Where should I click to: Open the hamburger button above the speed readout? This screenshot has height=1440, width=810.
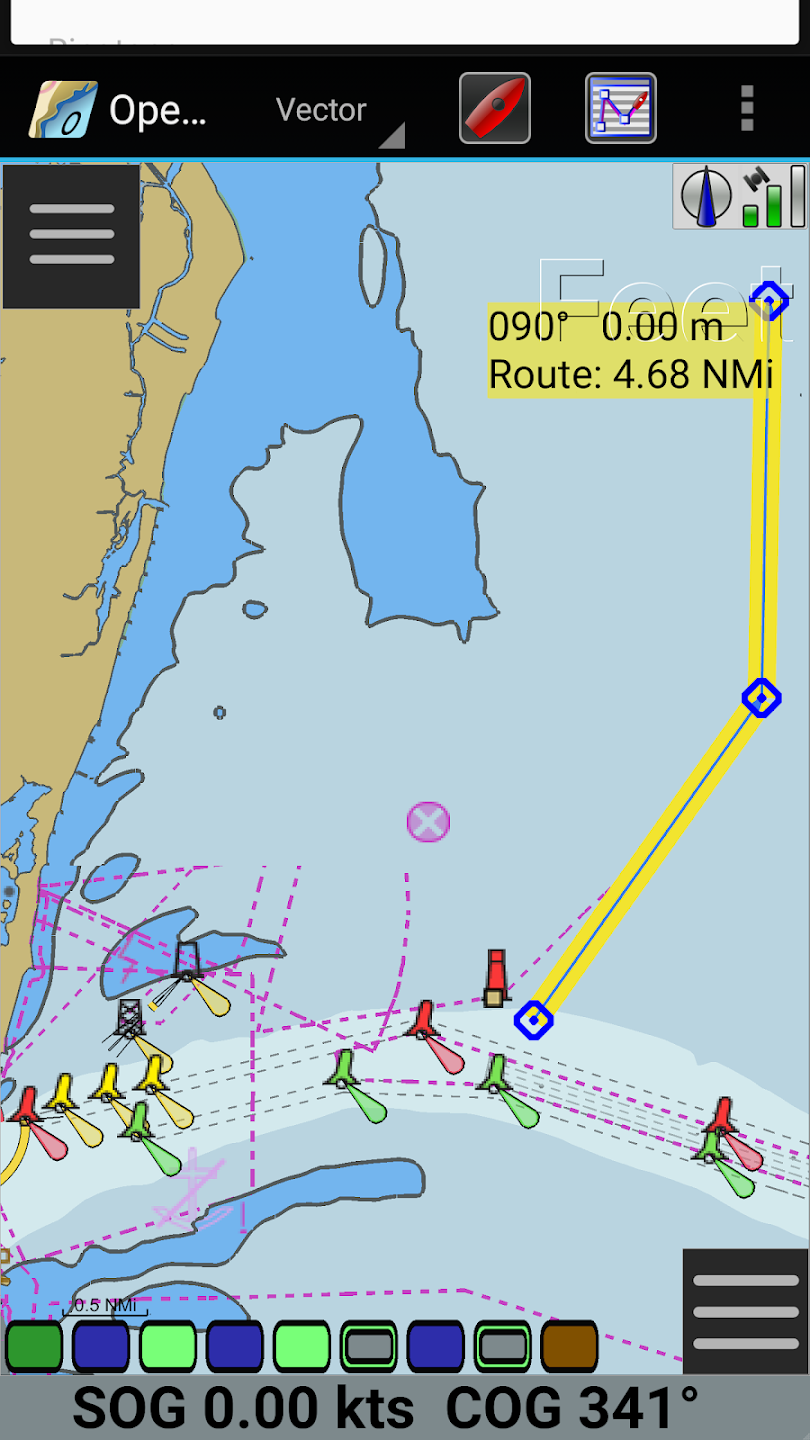pos(745,1311)
